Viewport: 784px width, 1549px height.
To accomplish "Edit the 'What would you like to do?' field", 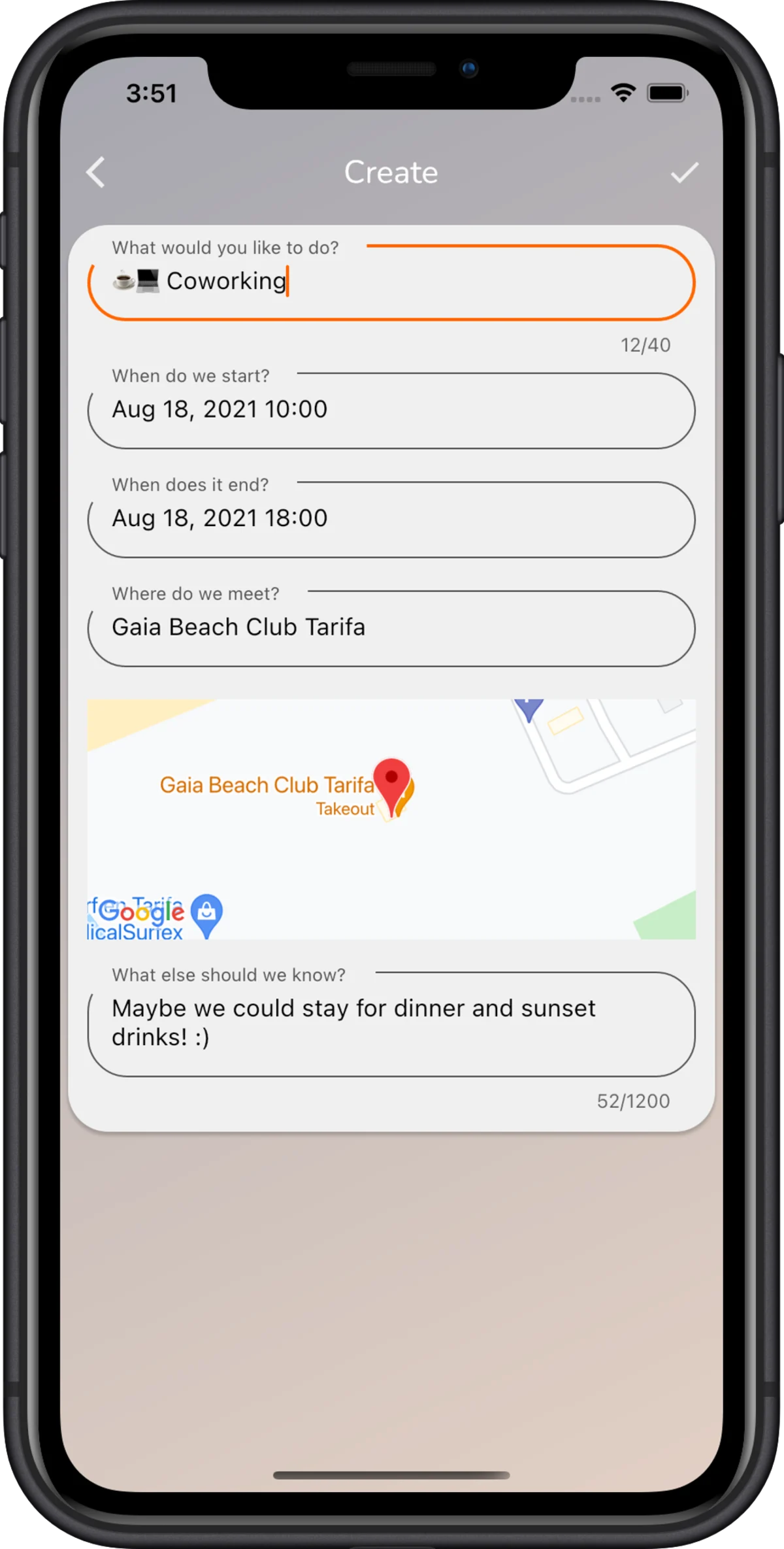I will [392, 282].
